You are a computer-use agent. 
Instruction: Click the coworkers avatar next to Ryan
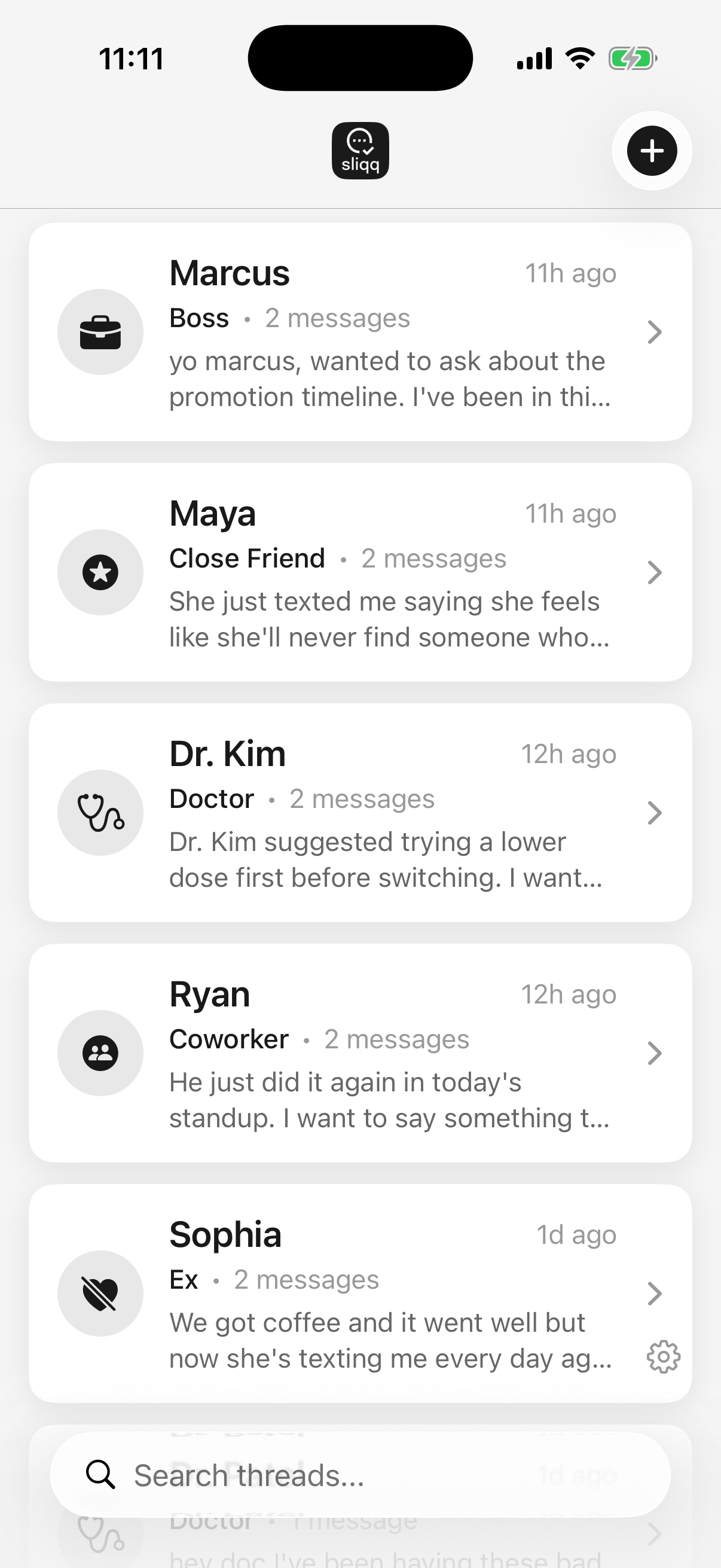(100, 1053)
